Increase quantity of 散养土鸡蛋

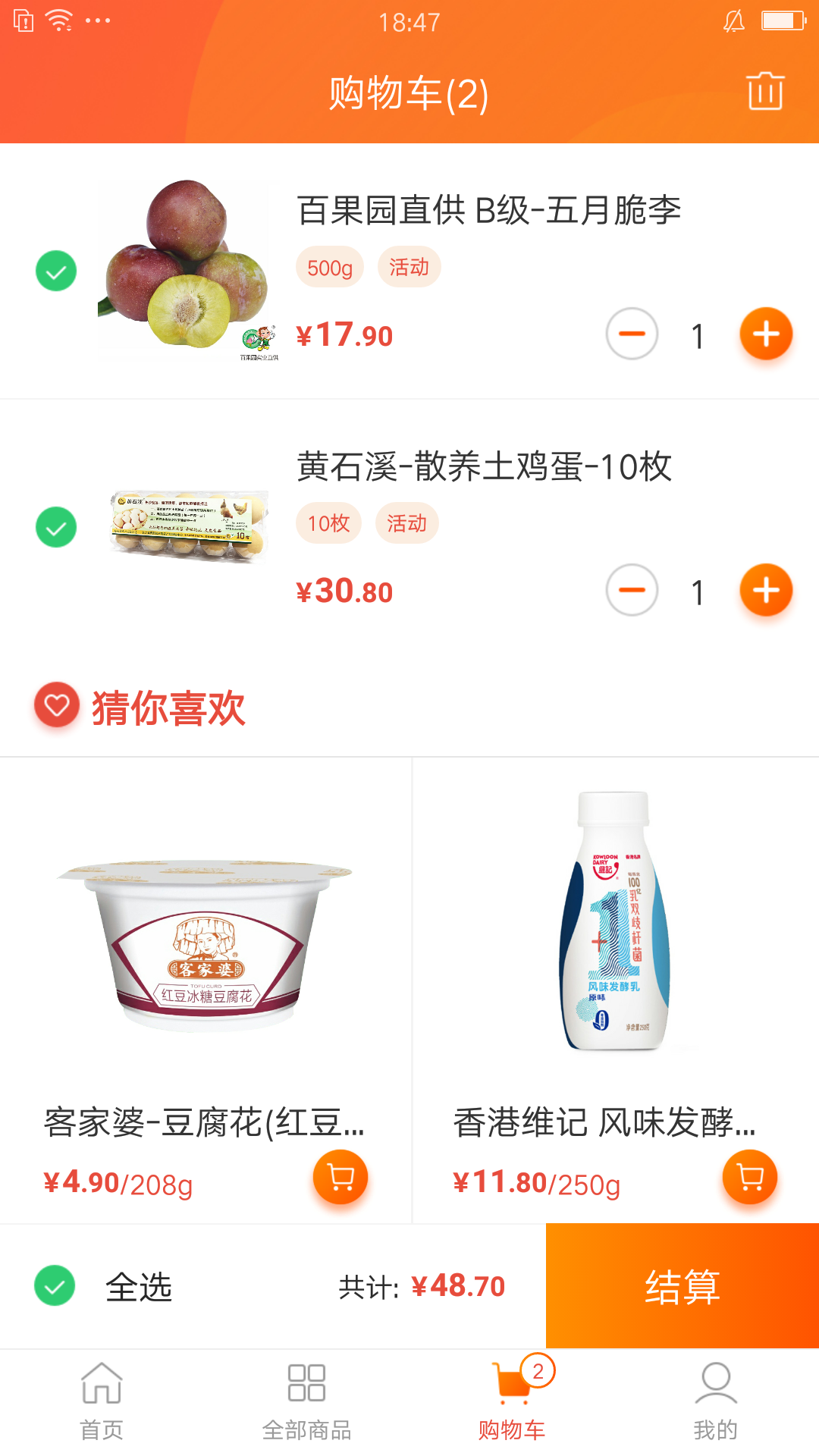click(766, 590)
